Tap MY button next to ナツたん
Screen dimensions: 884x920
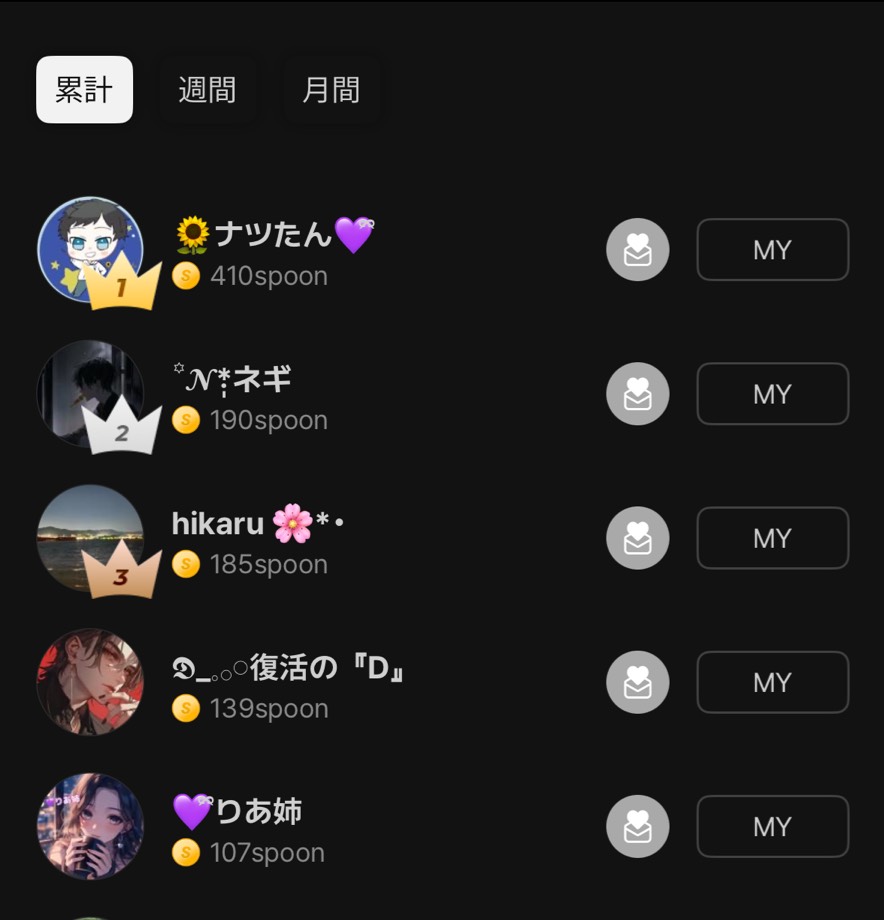tap(772, 250)
